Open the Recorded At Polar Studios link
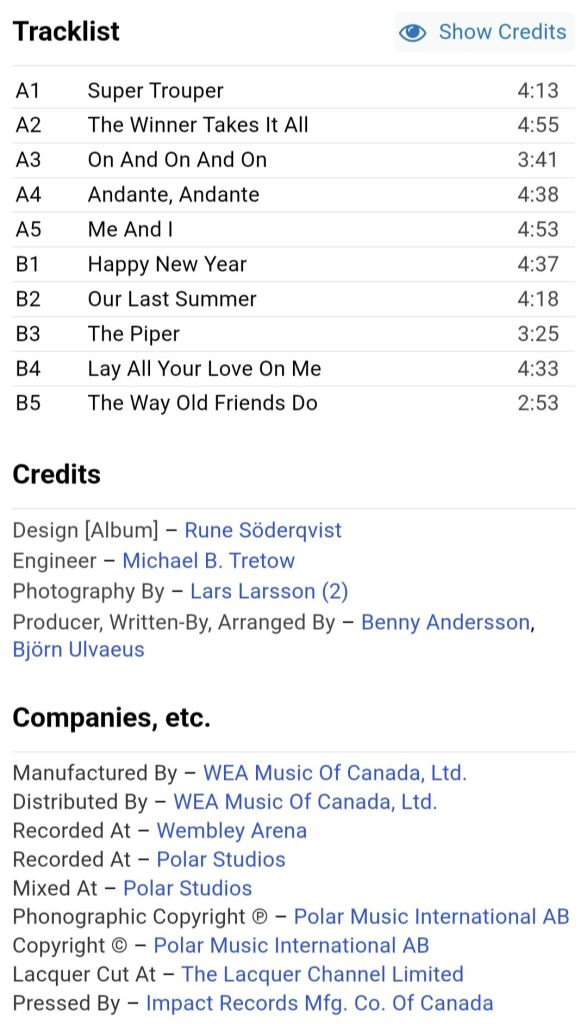 point(221,859)
